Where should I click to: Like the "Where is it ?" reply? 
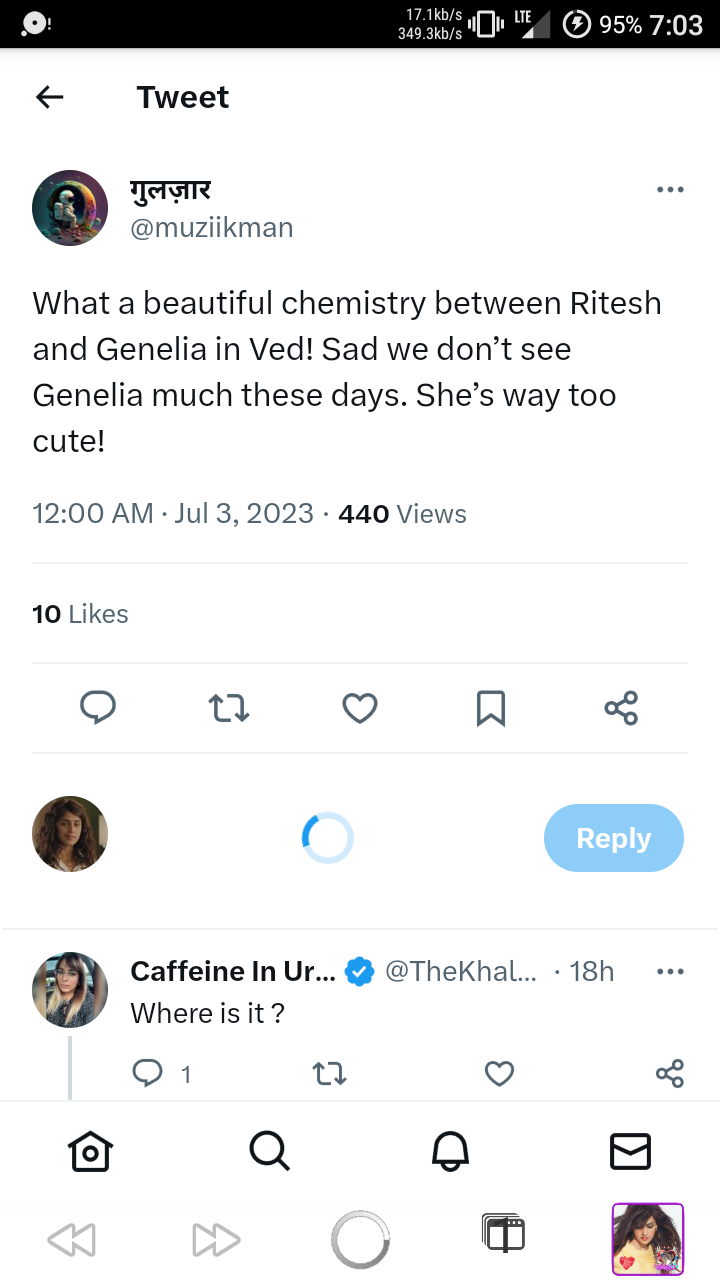[x=499, y=1073]
